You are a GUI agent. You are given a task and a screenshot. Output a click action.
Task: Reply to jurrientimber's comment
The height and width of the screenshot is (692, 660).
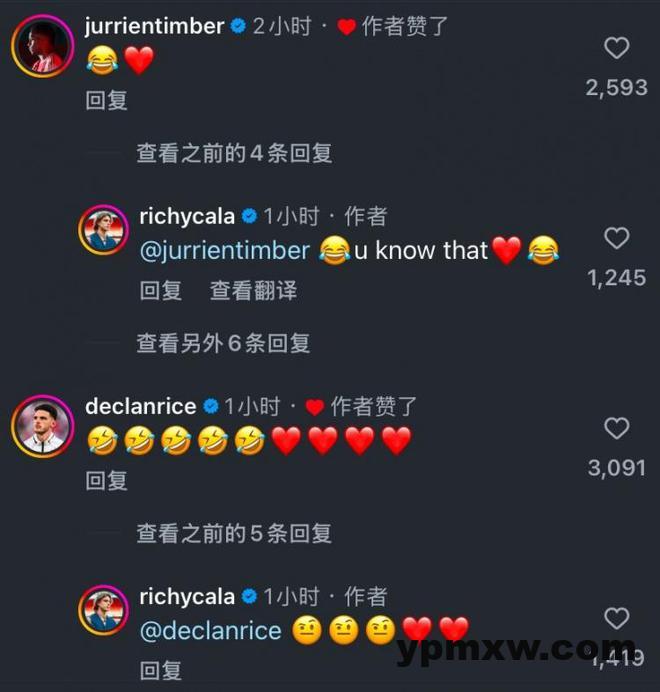[x=107, y=101]
